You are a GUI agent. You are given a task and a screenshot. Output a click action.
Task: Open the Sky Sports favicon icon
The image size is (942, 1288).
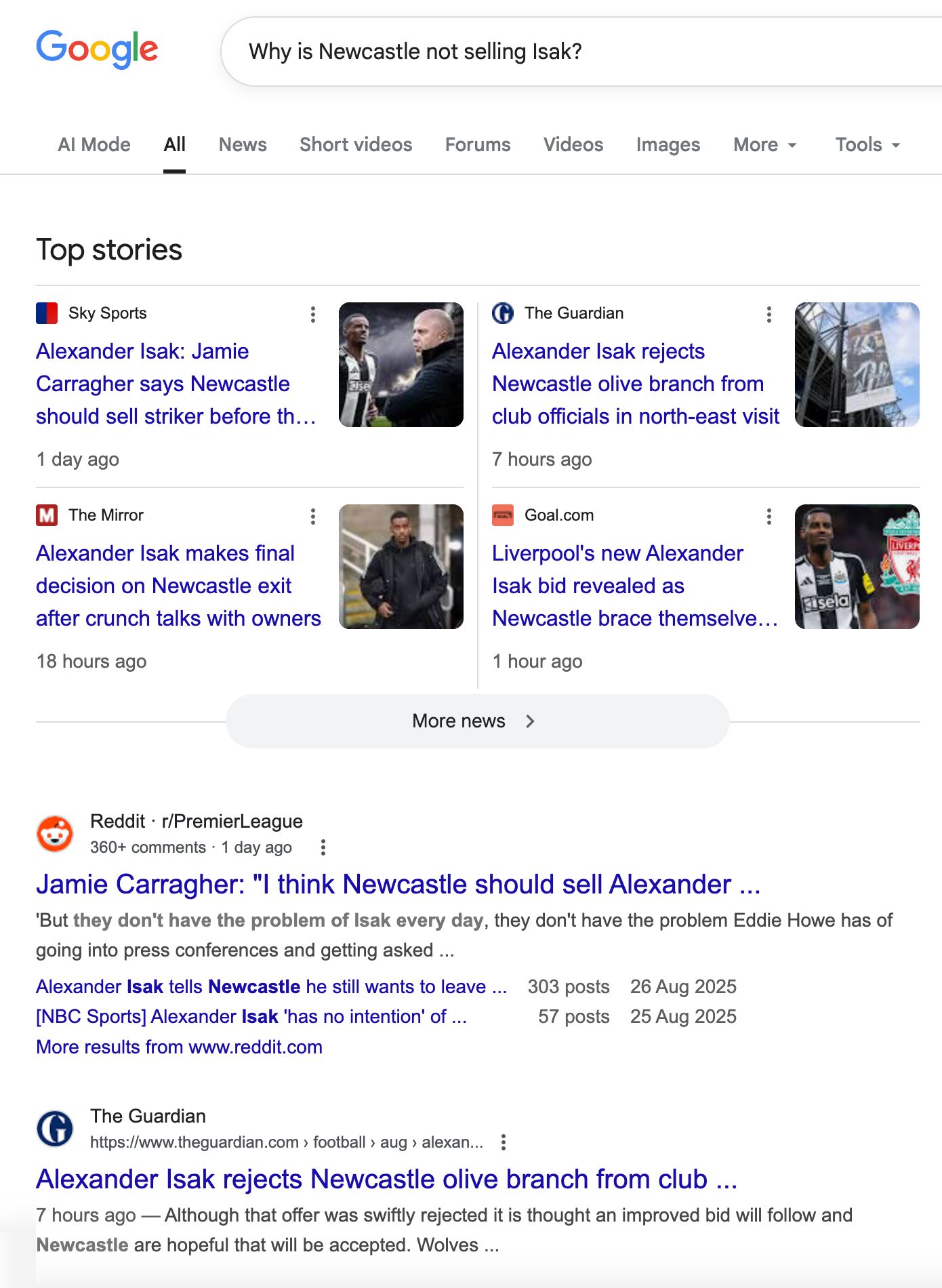(45, 313)
